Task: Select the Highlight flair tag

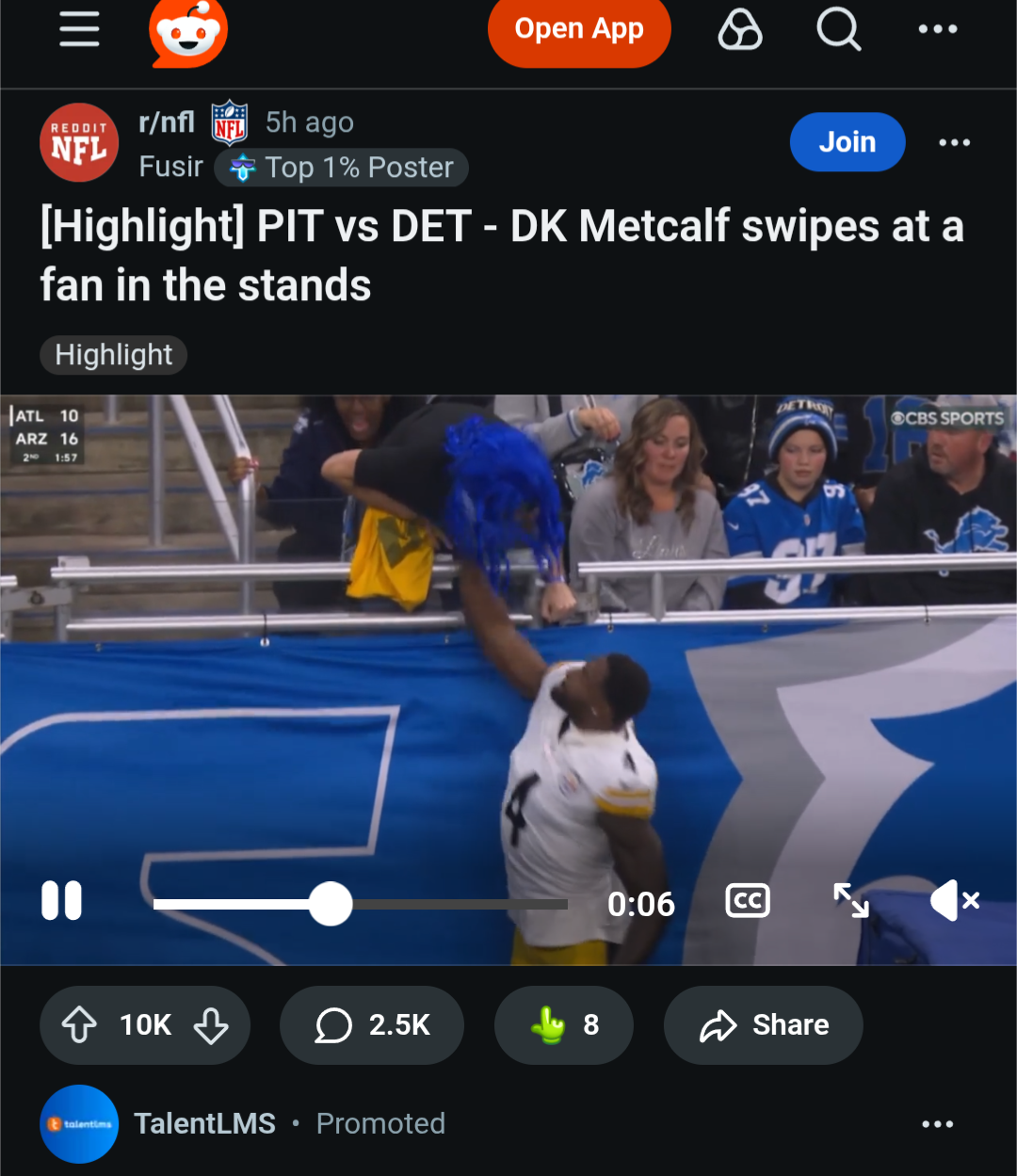Action: click(x=114, y=355)
